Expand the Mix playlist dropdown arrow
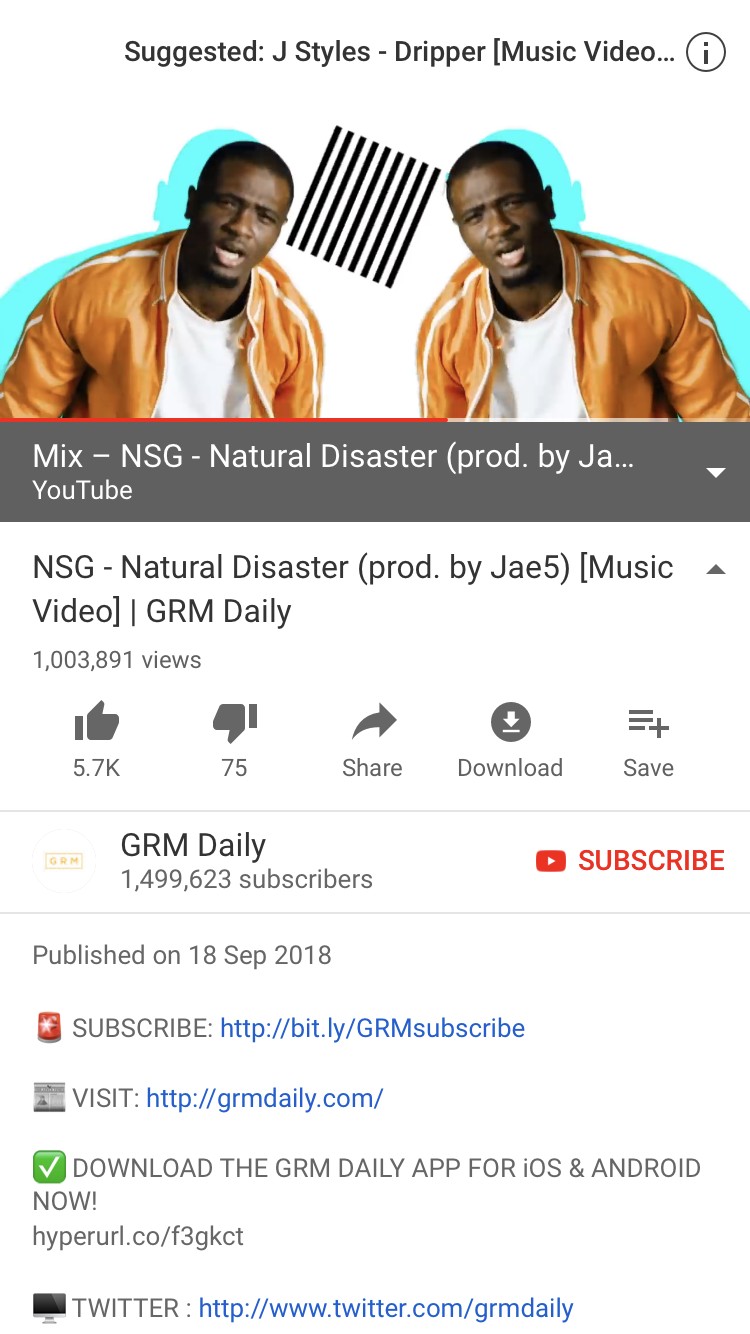 (716, 472)
